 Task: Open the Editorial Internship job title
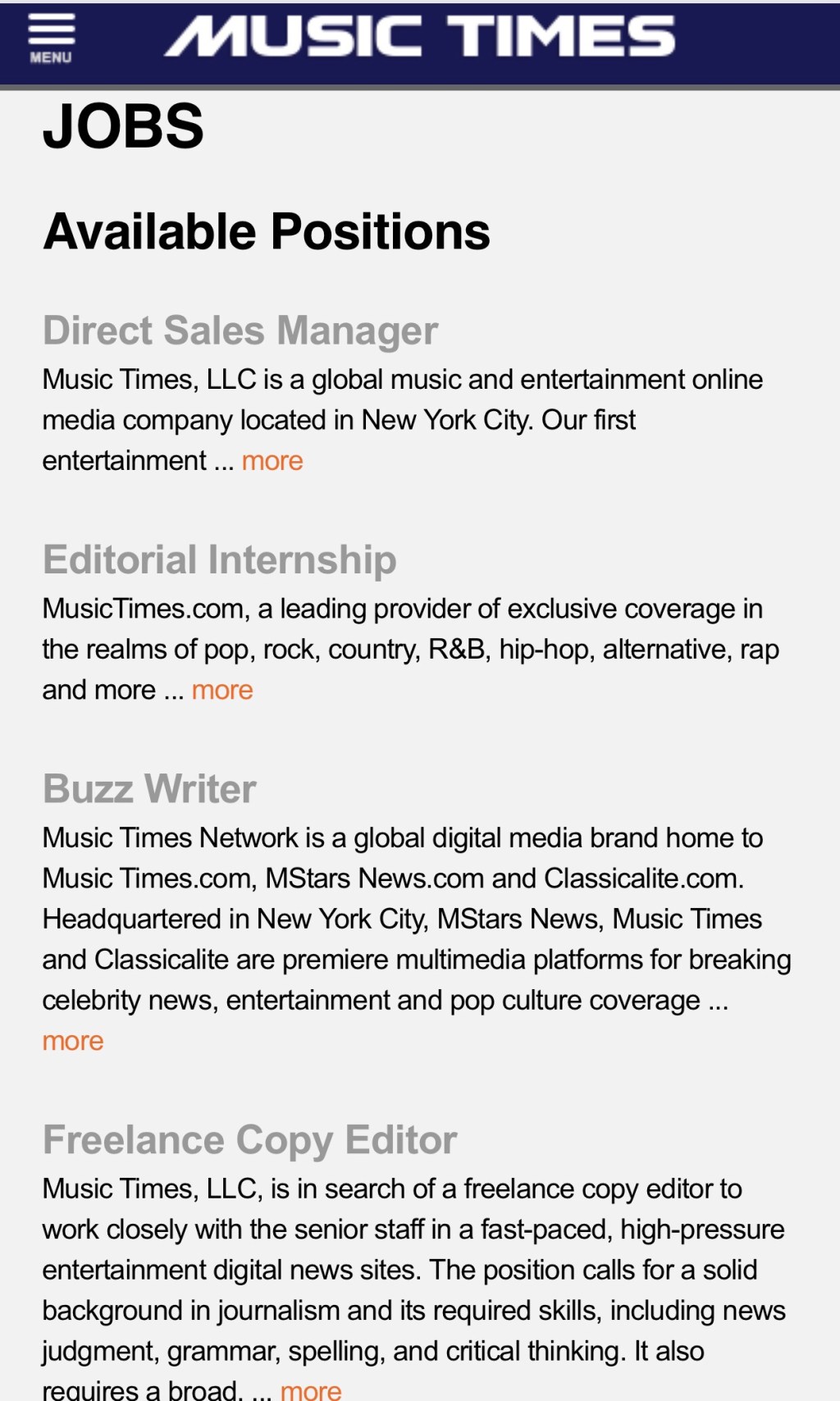(x=220, y=560)
